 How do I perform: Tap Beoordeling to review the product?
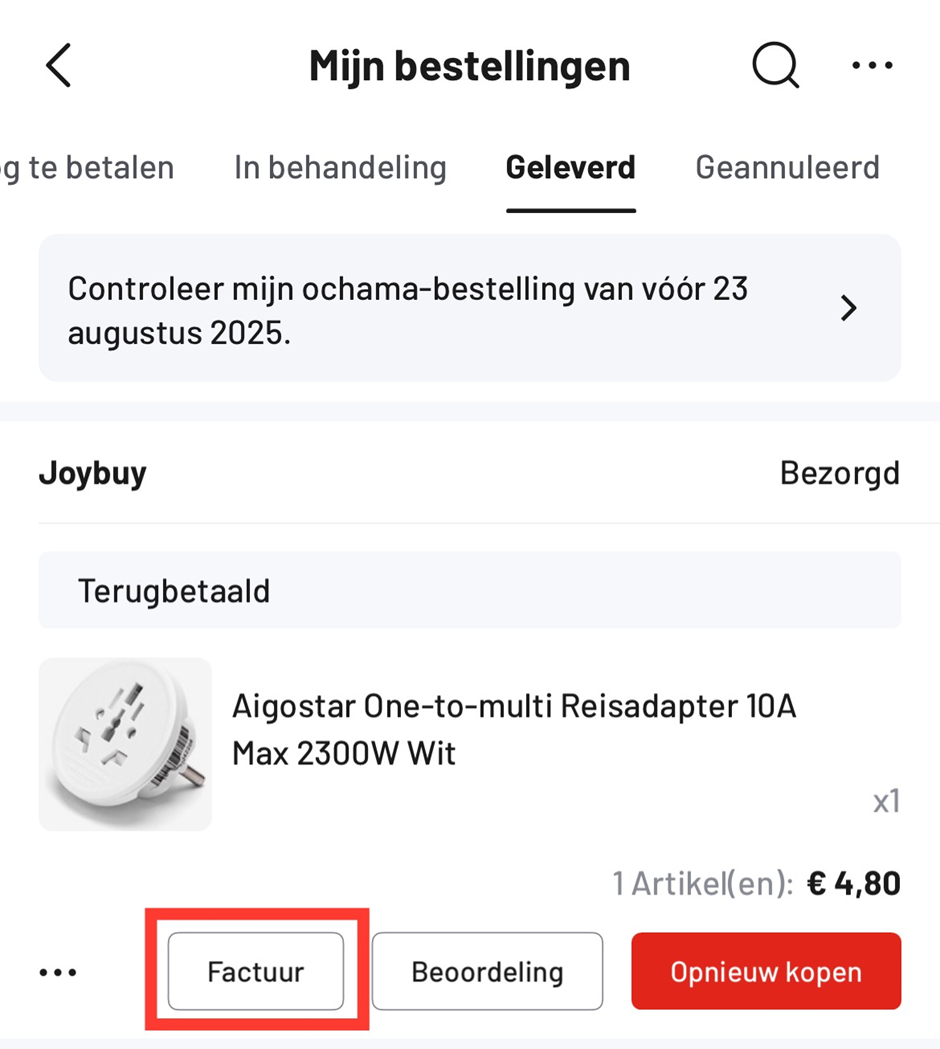(487, 971)
